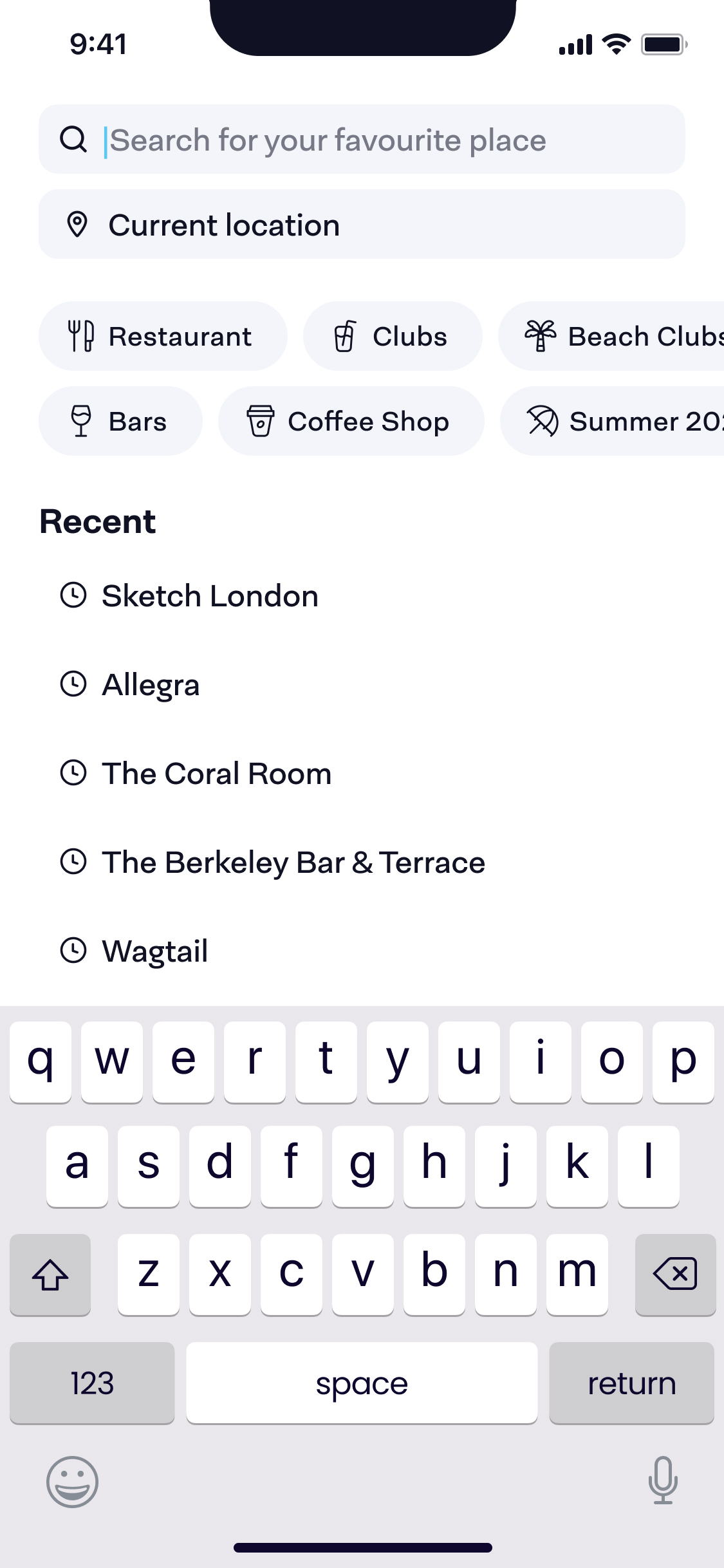Start dictation with the microphone key
724x1568 pixels.
pyautogui.click(x=663, y=1480)
